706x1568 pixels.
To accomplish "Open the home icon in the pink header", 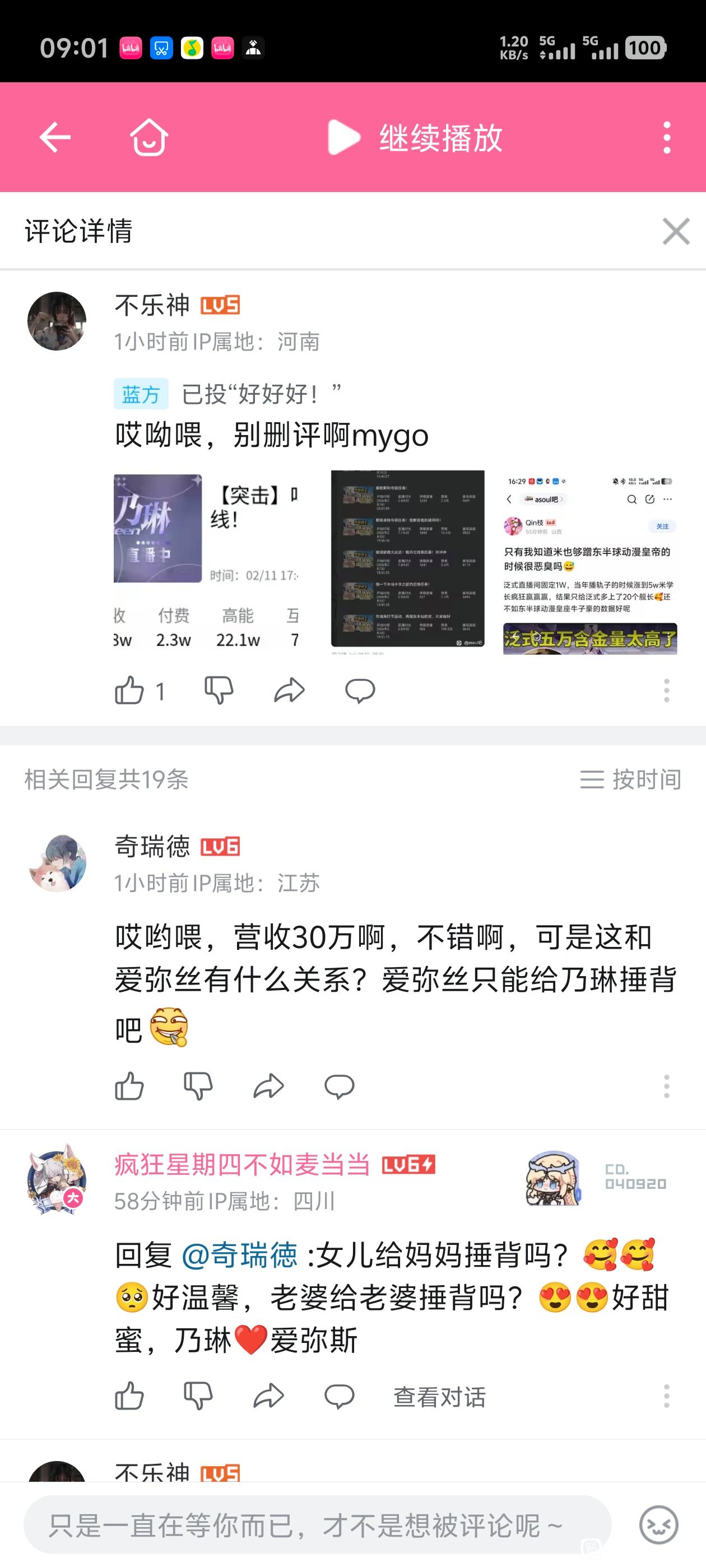I will [149, 138].
